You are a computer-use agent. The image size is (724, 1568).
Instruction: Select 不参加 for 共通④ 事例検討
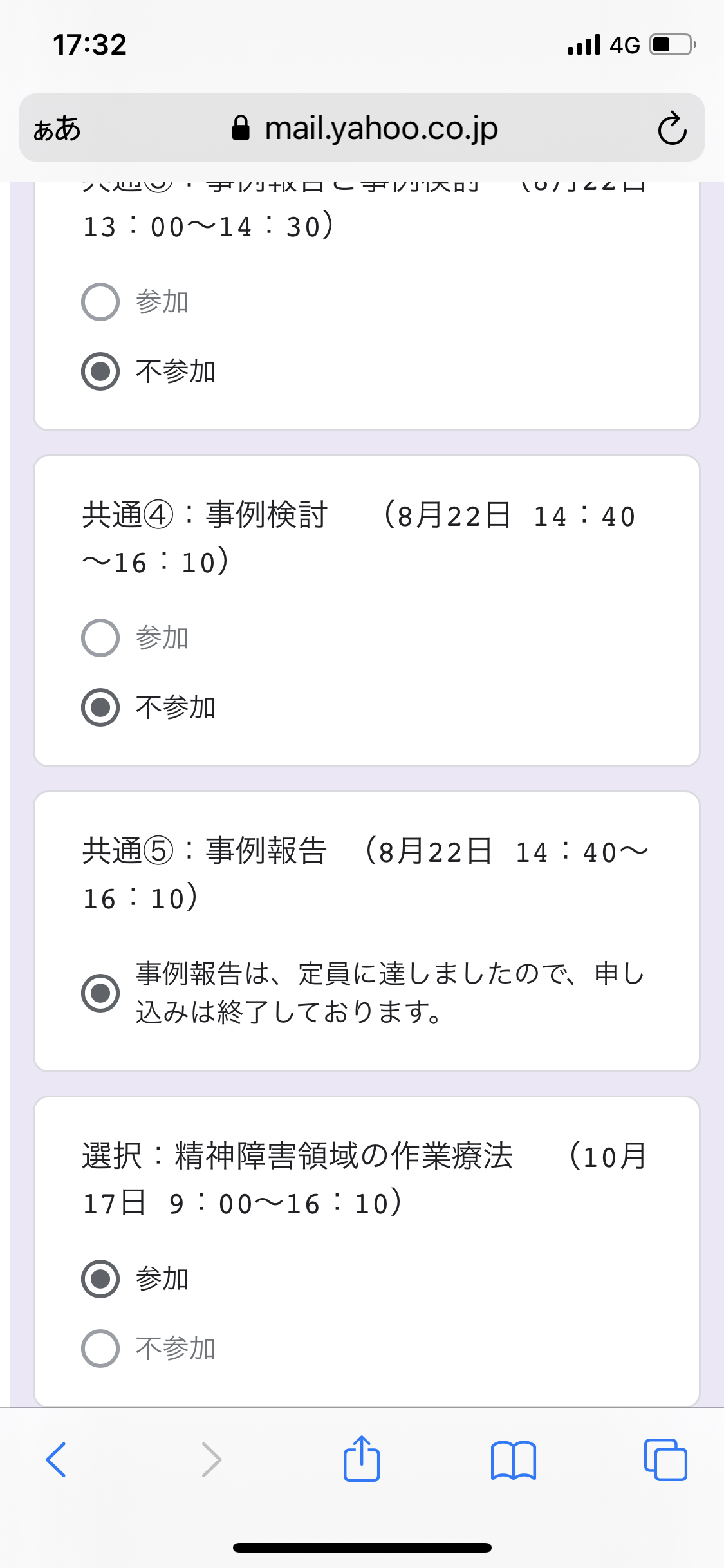click(x=100, y=708)
